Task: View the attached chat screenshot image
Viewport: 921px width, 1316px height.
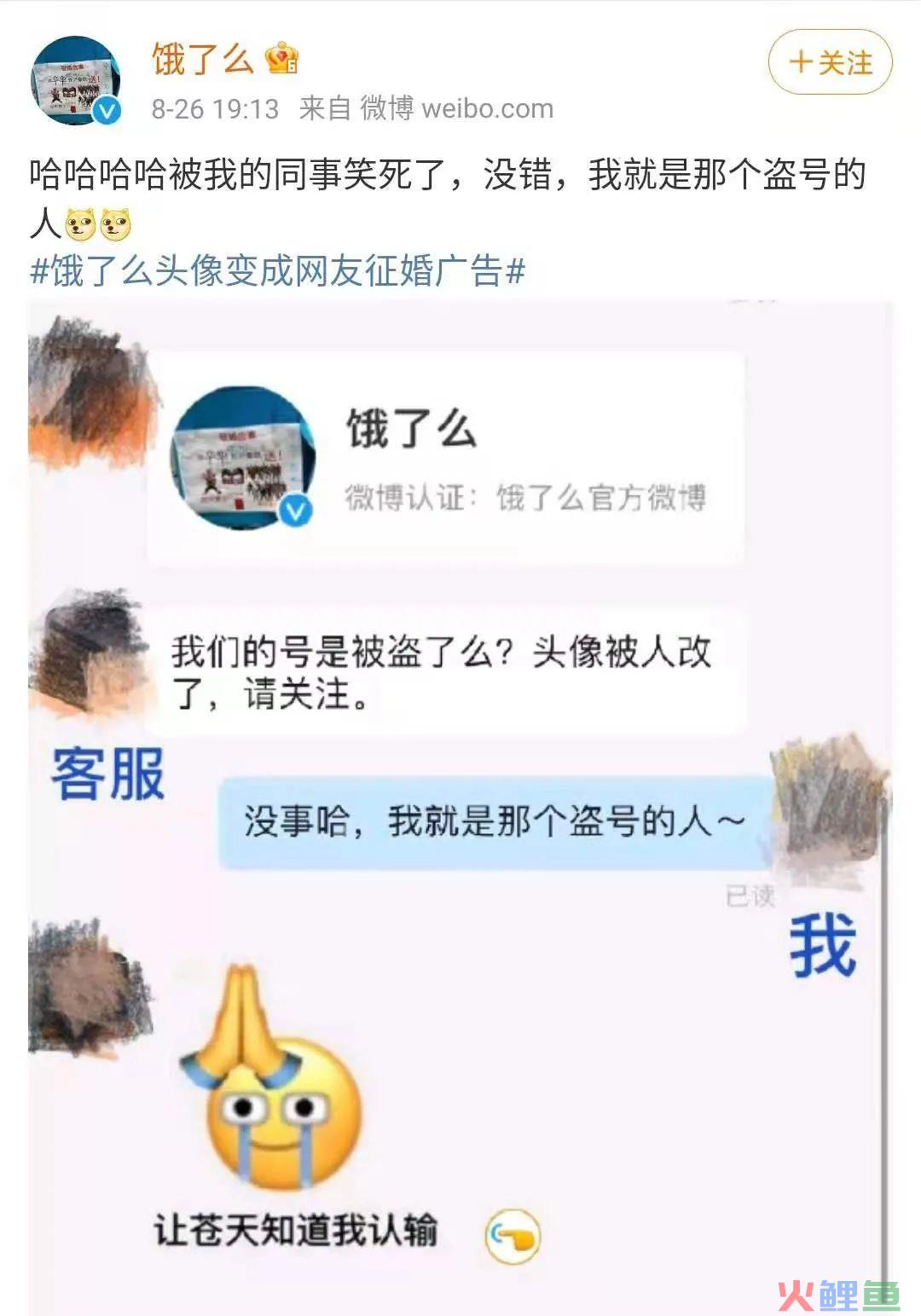Action: pos(460,802)
